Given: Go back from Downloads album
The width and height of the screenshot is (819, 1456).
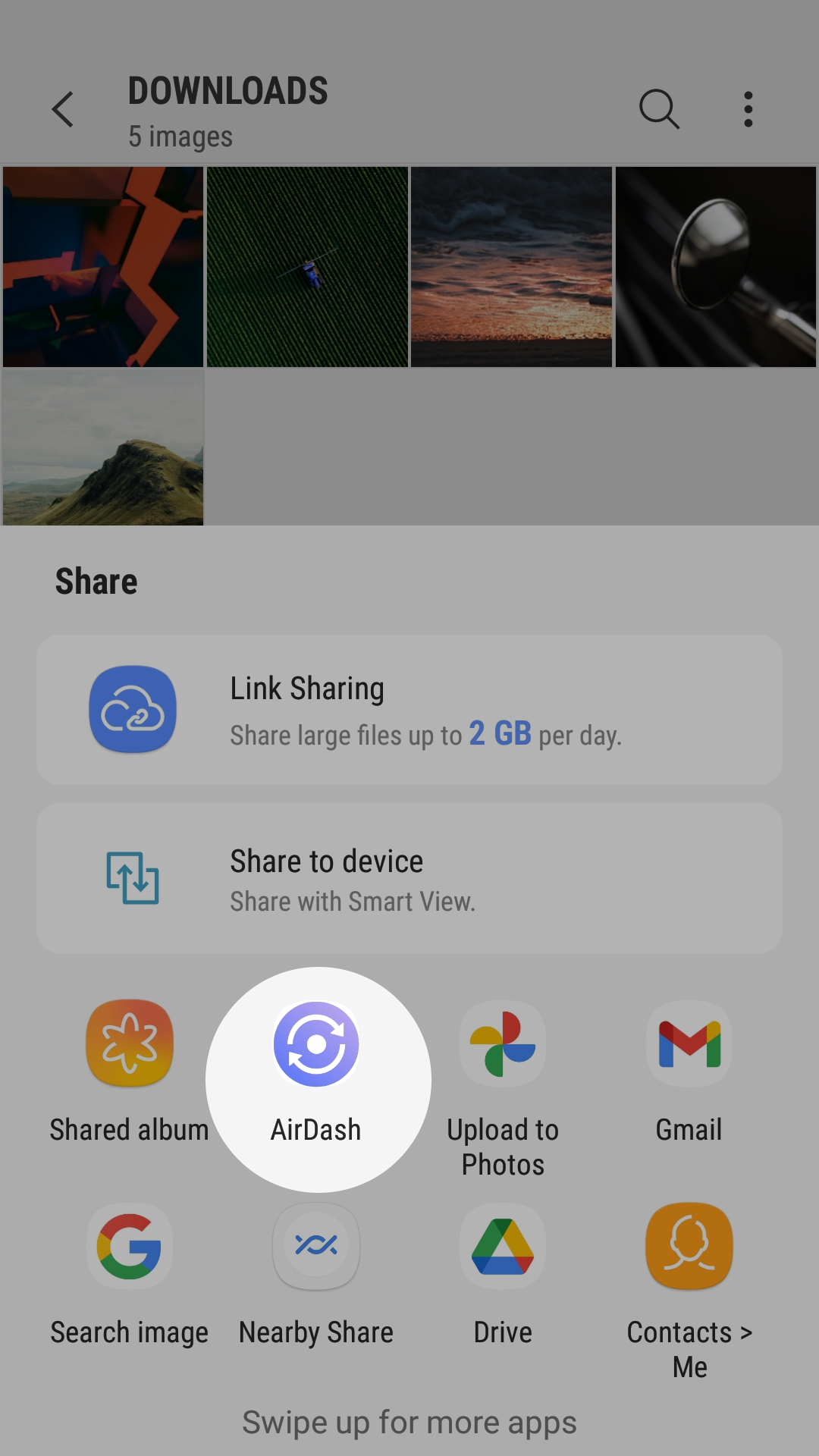Looking at the screenshot, I should pos(64,110).
